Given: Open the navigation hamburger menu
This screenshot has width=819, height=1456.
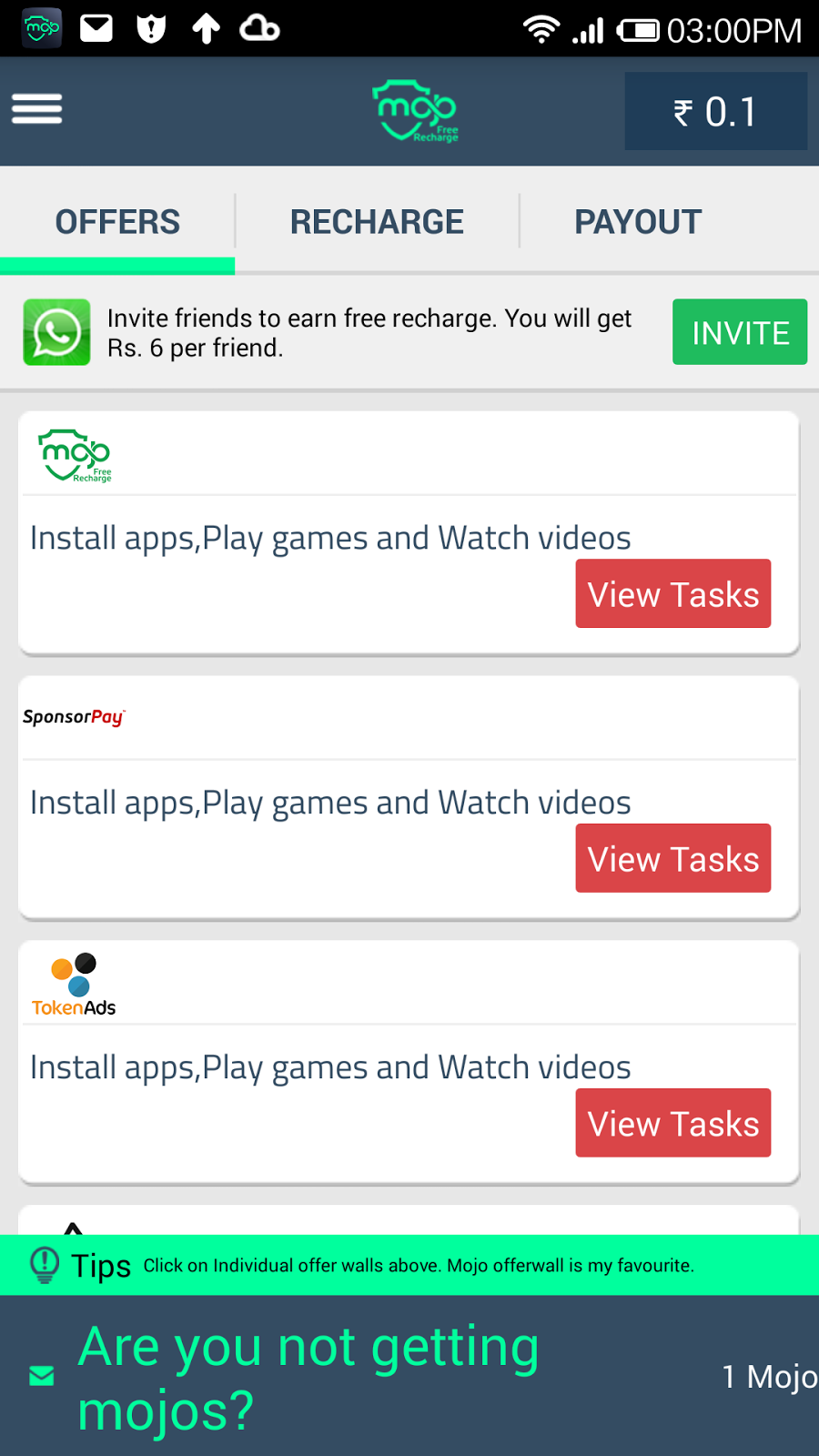Looking at the screenshot, I should 36,109.
